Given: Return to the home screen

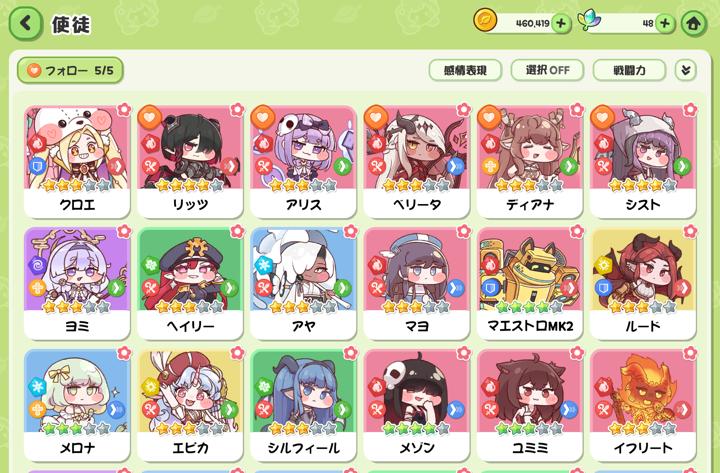Looking at the screenshot, I should click(x=692, y=23).
